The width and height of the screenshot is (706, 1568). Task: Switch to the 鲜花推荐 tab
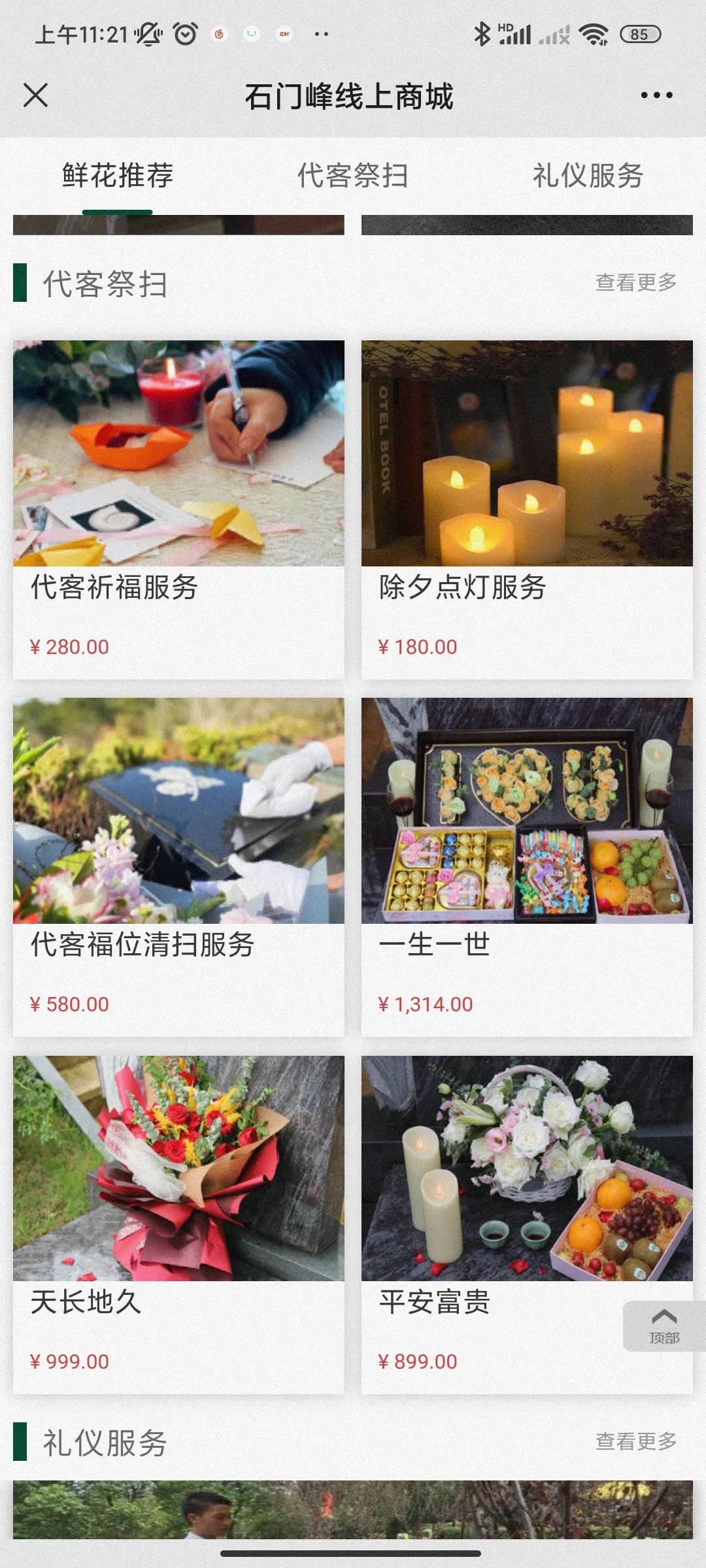click(x=118, y=176)
